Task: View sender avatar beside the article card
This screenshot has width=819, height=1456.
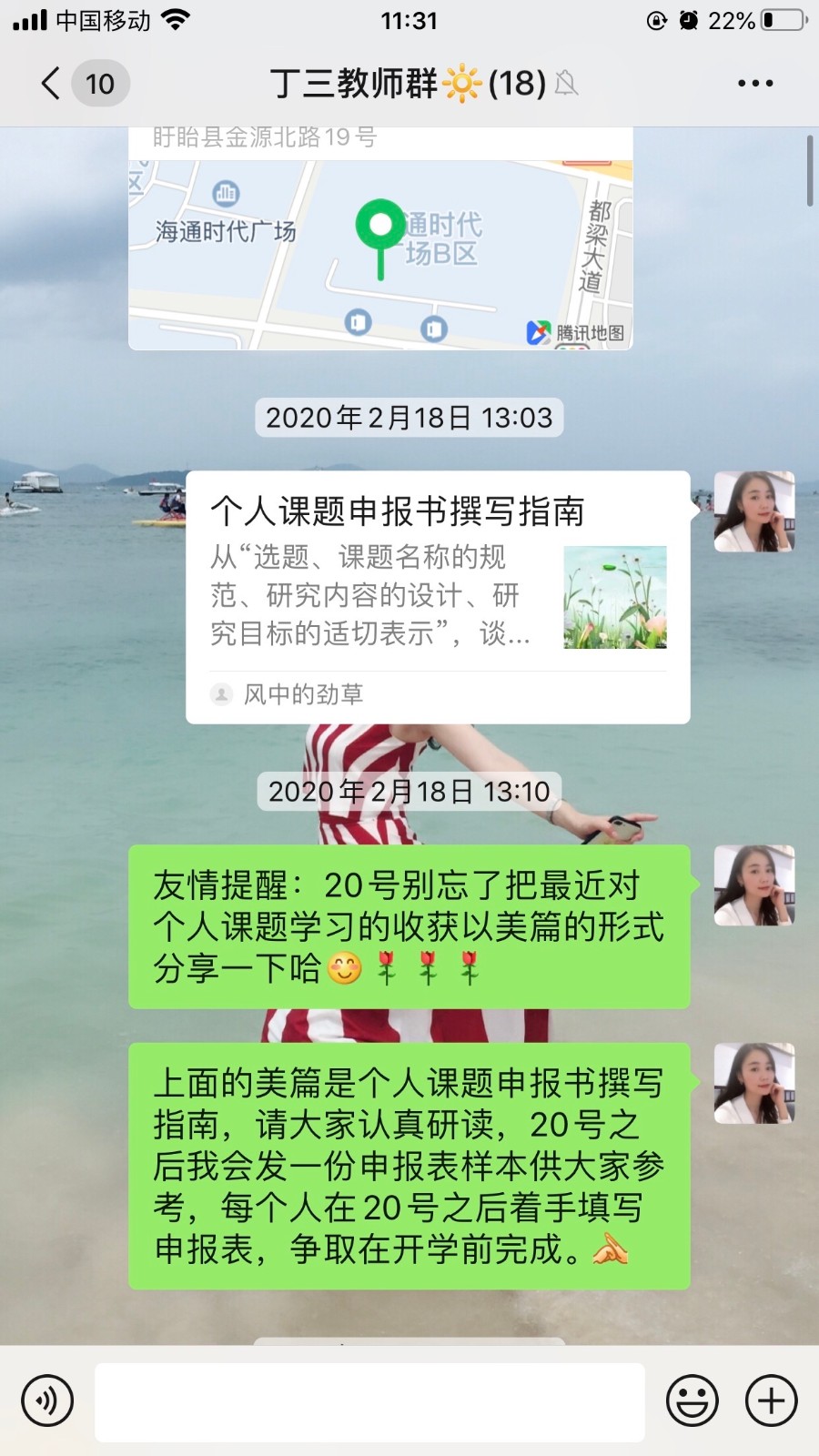Action: [753, 511]
